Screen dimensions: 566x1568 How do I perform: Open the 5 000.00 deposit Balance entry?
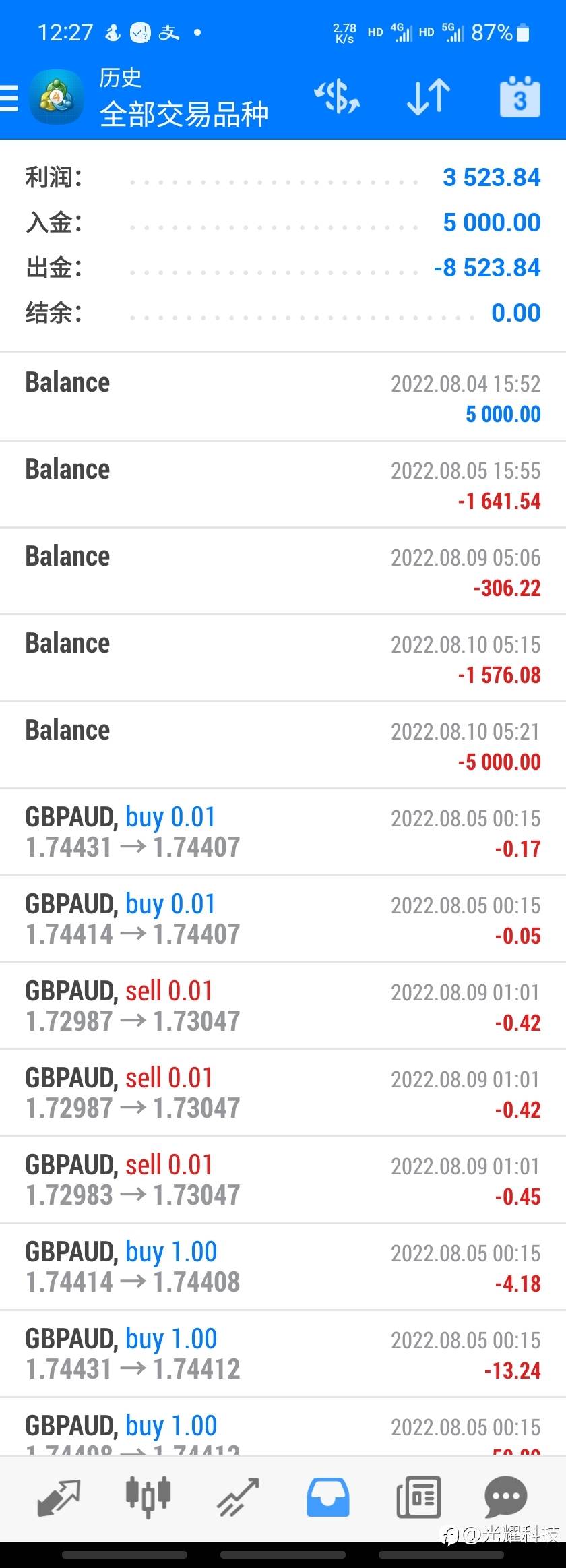[x=283, y=398]
